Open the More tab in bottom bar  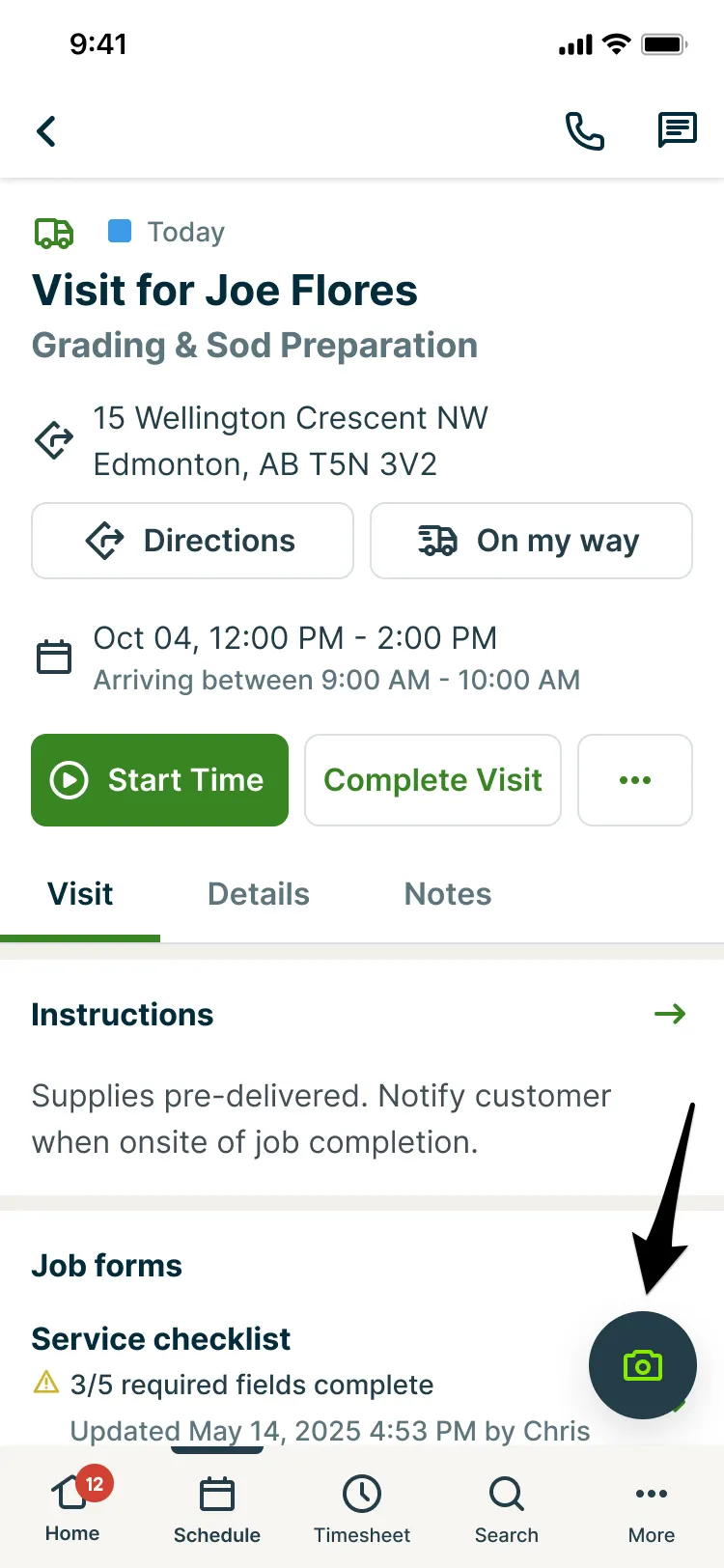tap(652, 1508)
